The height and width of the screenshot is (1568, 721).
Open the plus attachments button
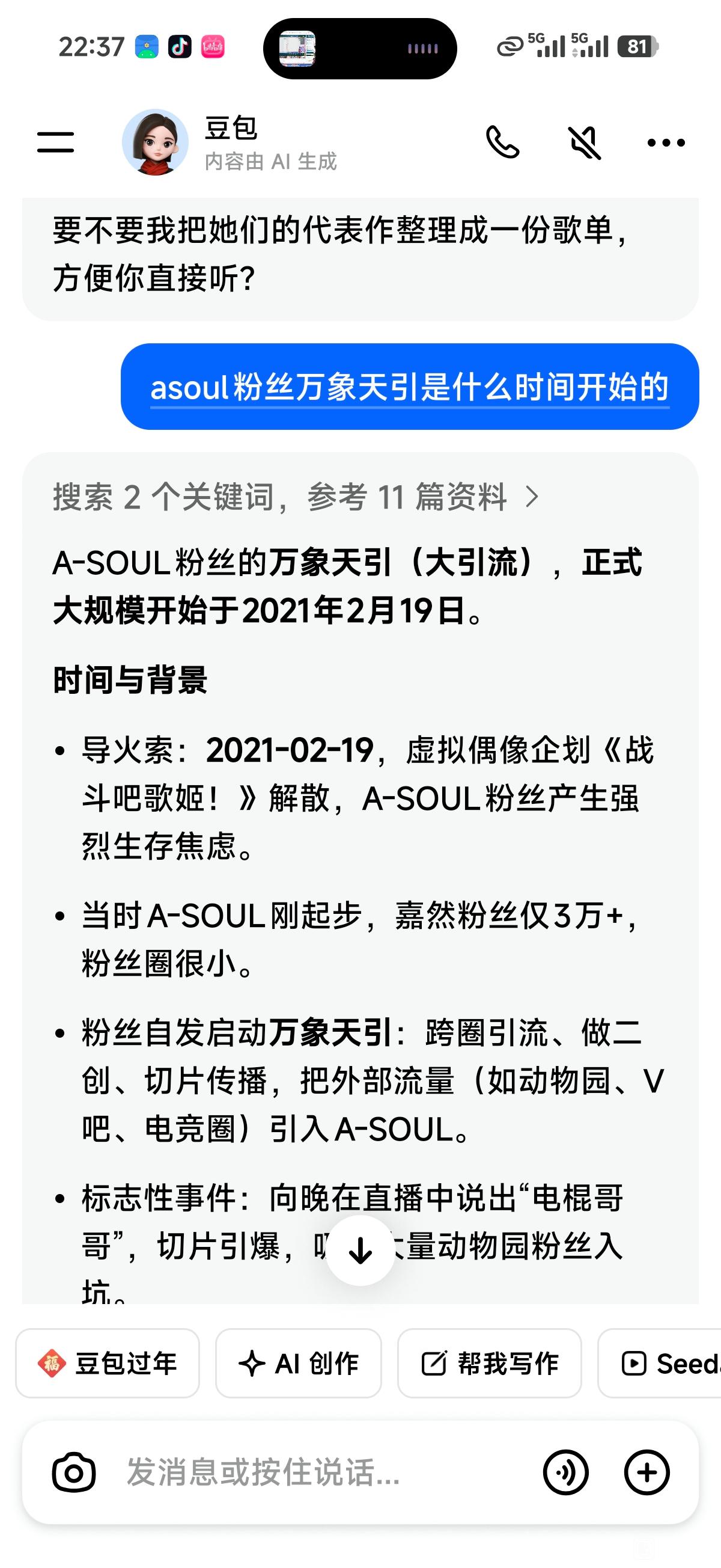pos(646,1473)
